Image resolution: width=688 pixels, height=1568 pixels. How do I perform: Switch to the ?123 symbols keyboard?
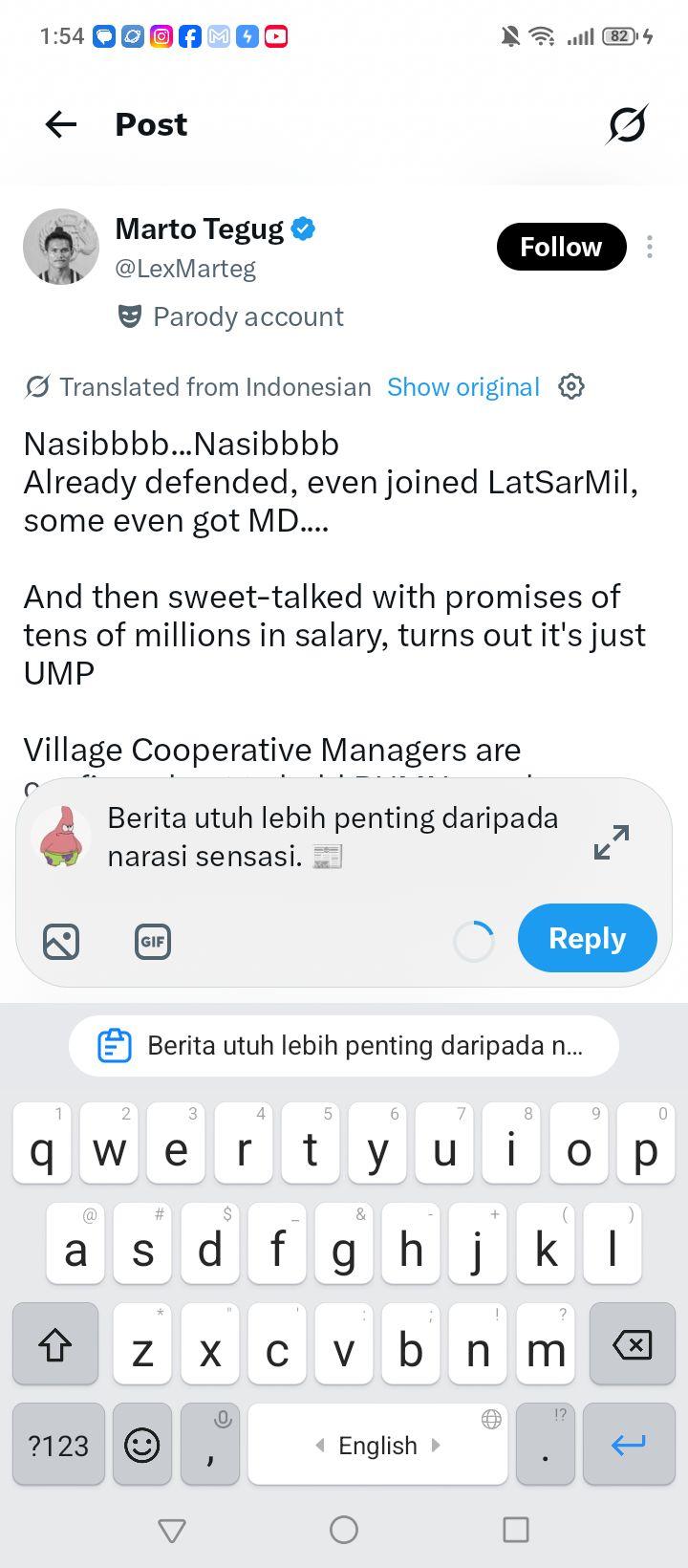coord(58,1444)
